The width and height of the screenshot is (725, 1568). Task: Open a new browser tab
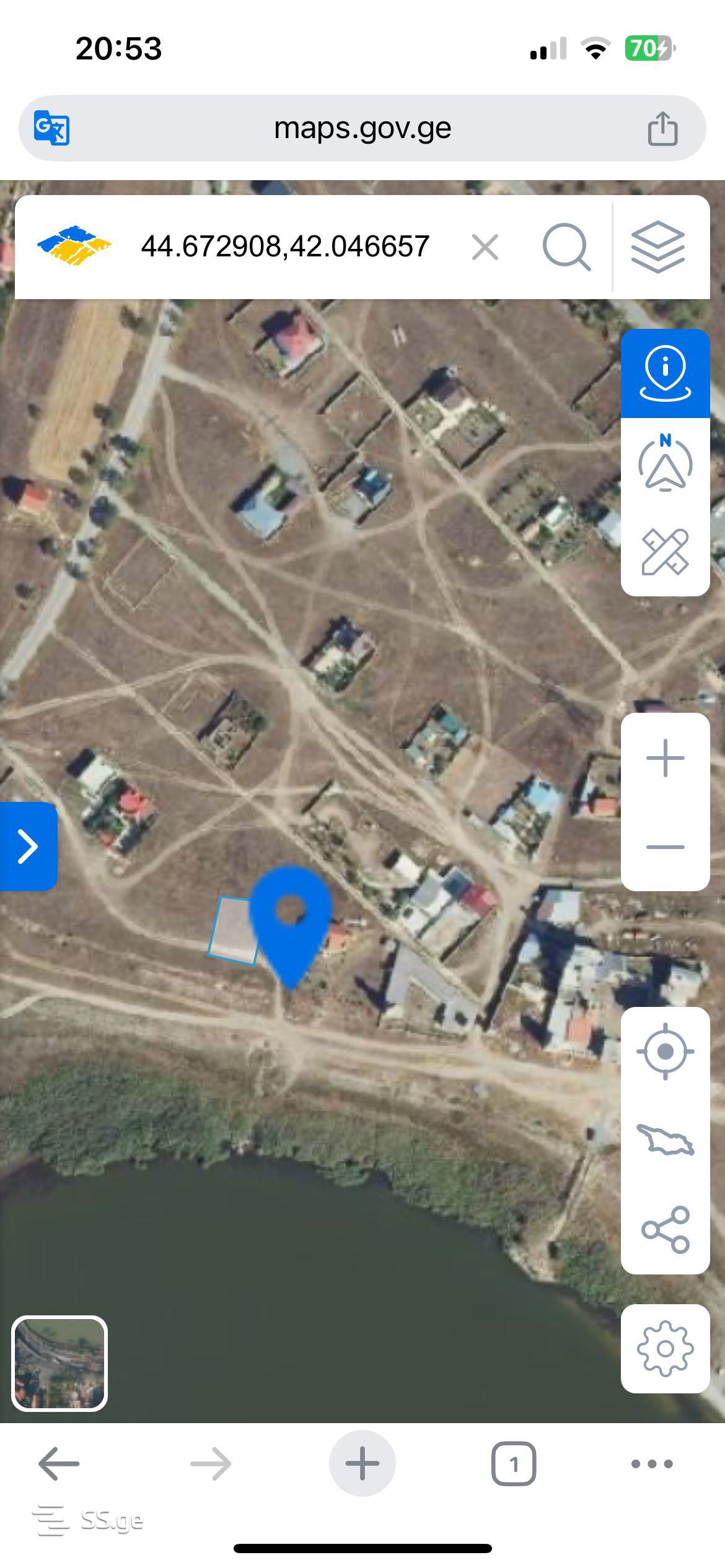point(362,1463)
